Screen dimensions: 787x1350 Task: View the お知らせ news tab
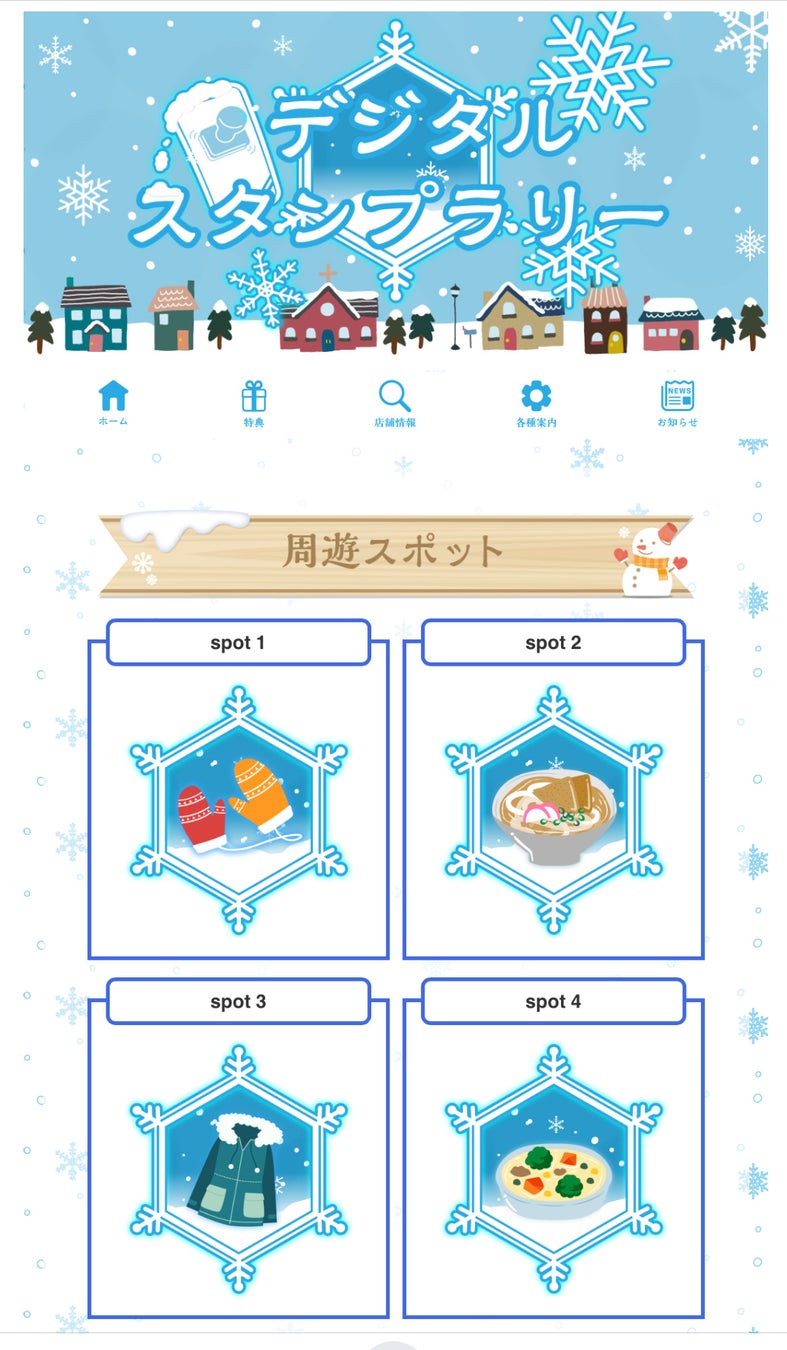coord(677,403)
